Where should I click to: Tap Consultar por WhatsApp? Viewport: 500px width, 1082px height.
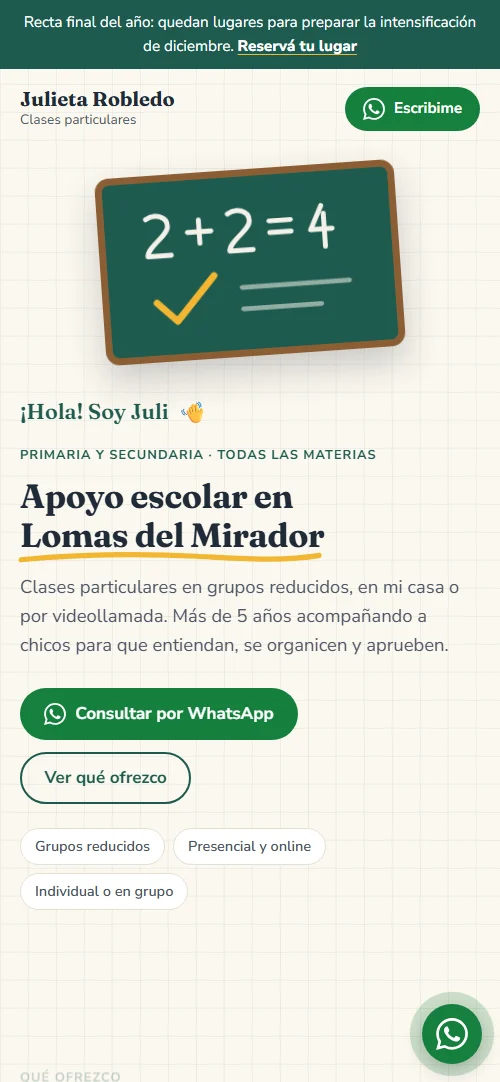(x=159, y=714)
